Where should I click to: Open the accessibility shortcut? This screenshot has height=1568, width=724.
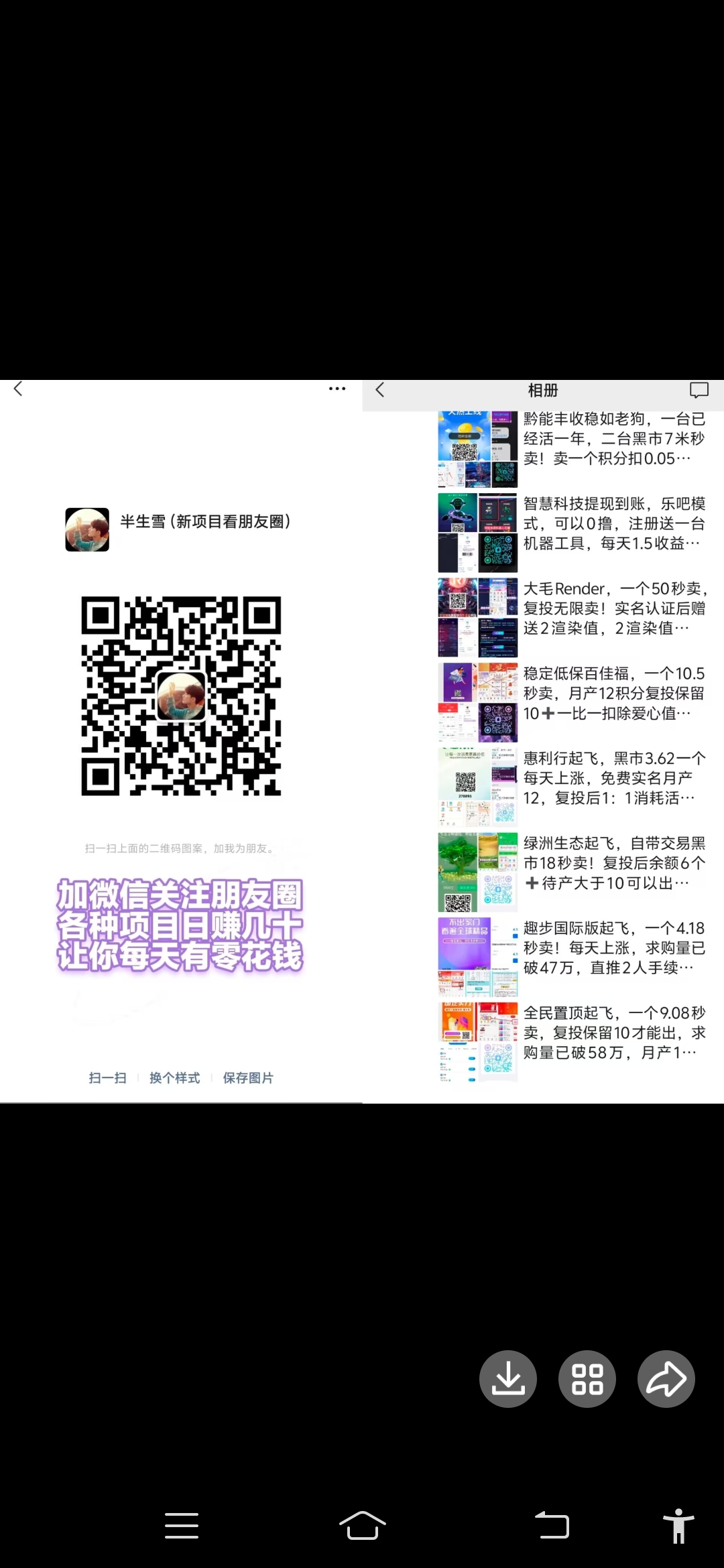pyautogui.click(x=678, y=1526)
